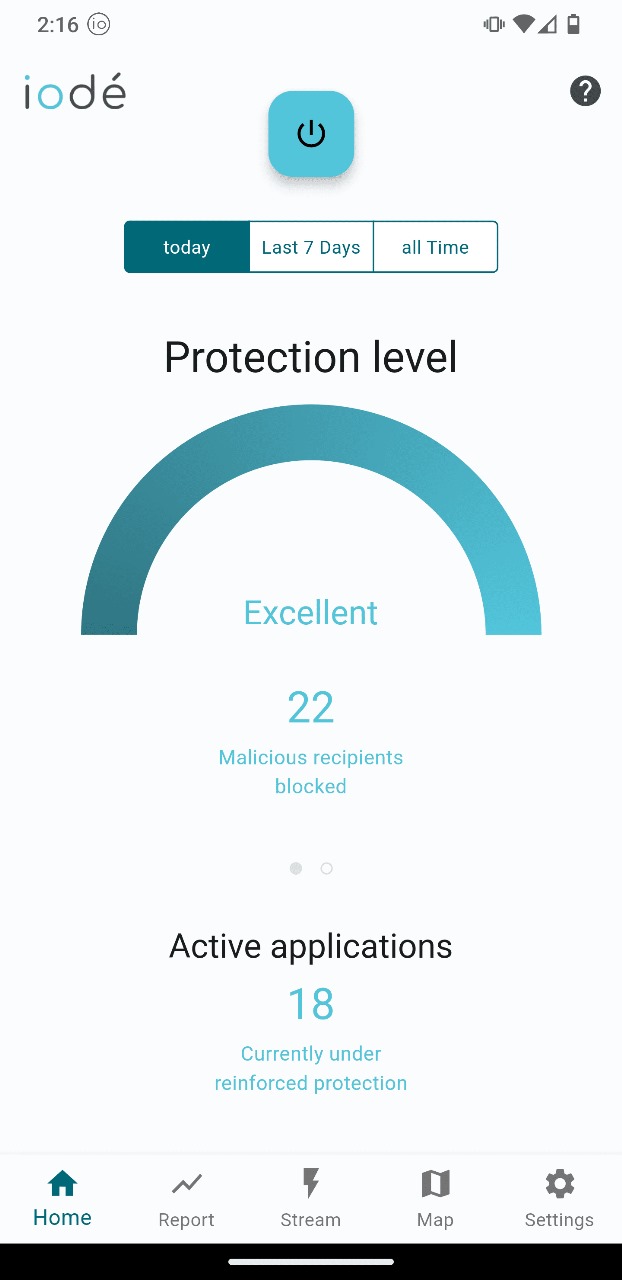Open the help question mark icon
The image size is (622, 1280).
pyautogui.click(x=585, y=92)
